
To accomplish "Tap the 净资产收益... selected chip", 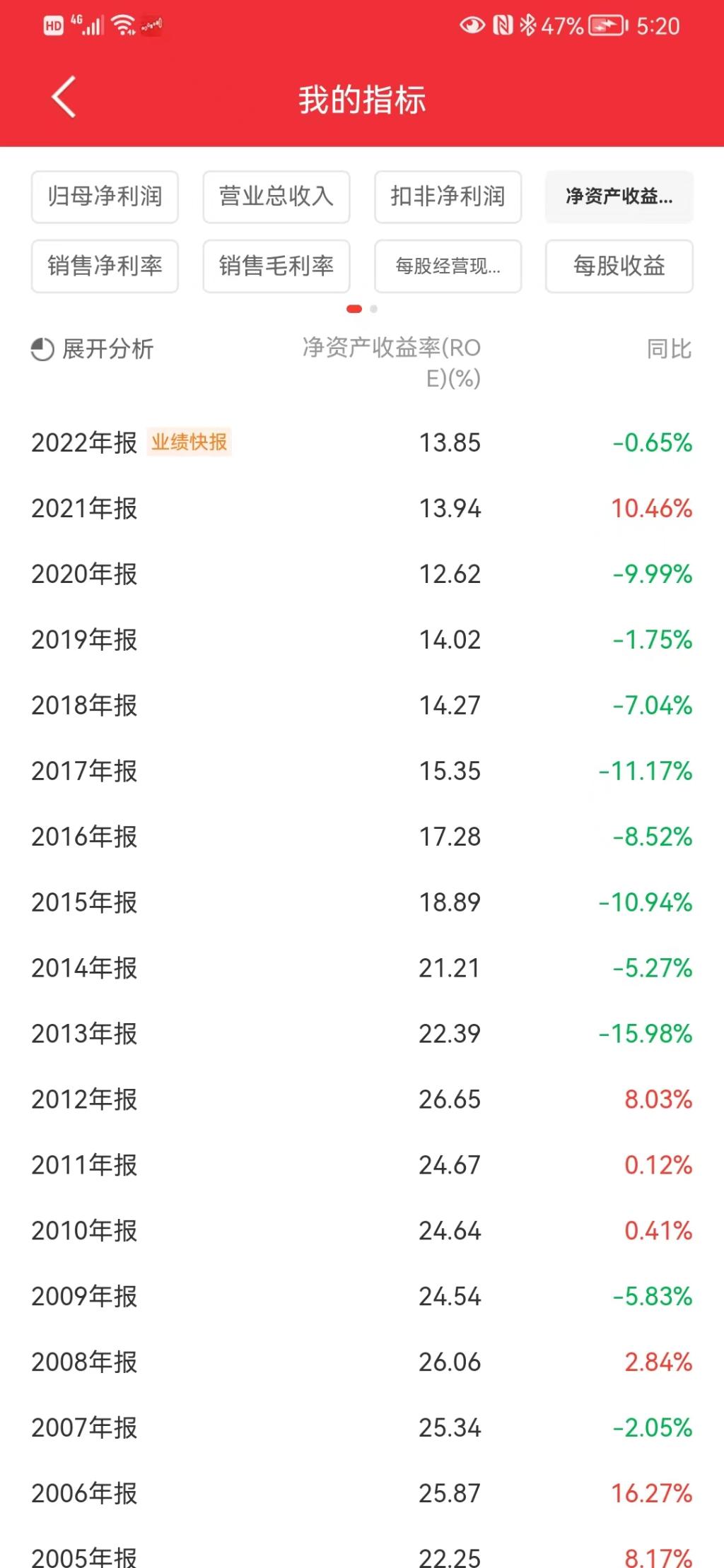I will pos(619,196).
